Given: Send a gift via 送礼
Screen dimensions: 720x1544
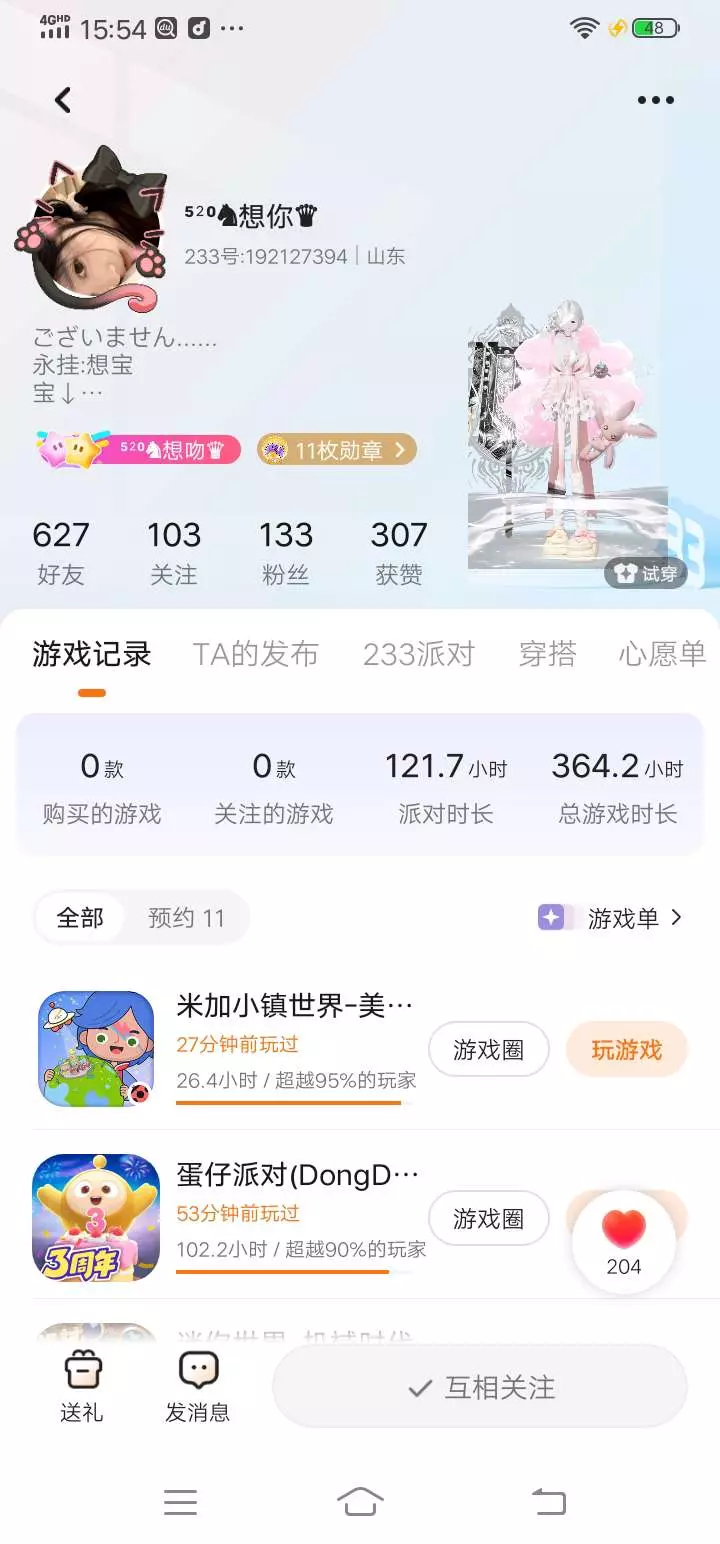Looking at the screenshot, I should [82, 1388].
